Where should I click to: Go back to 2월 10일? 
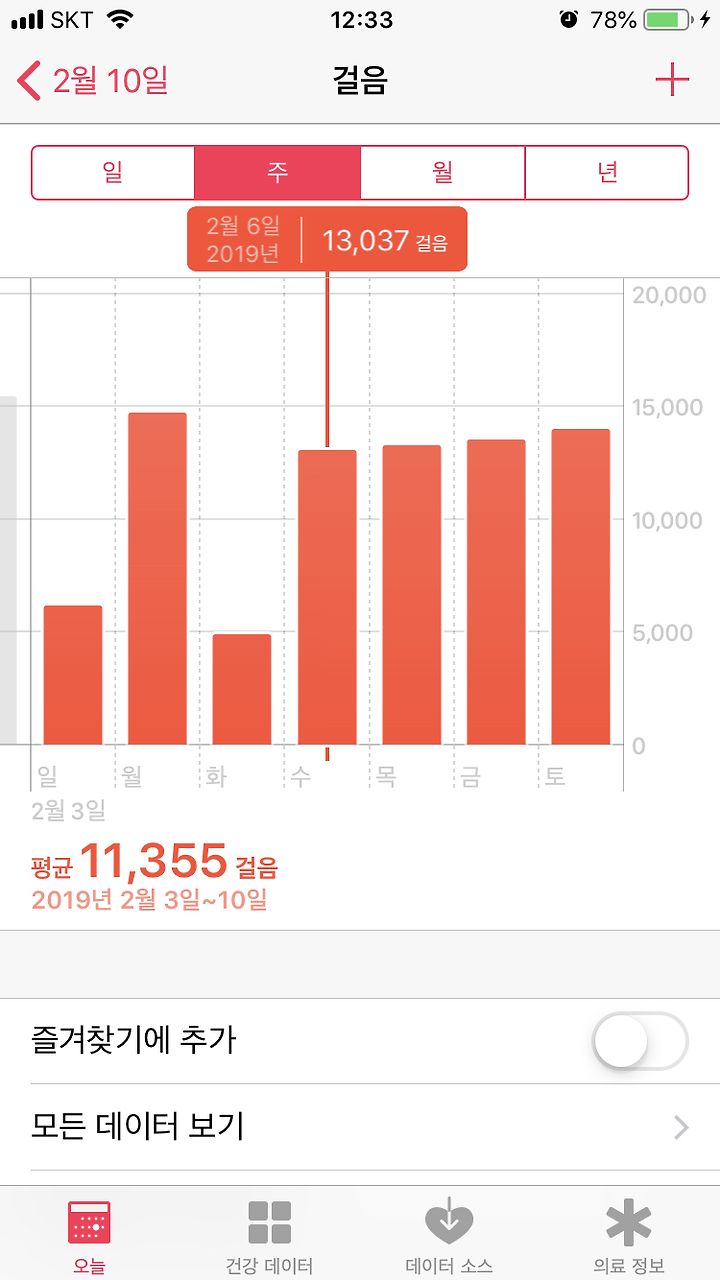coord(92,80)
